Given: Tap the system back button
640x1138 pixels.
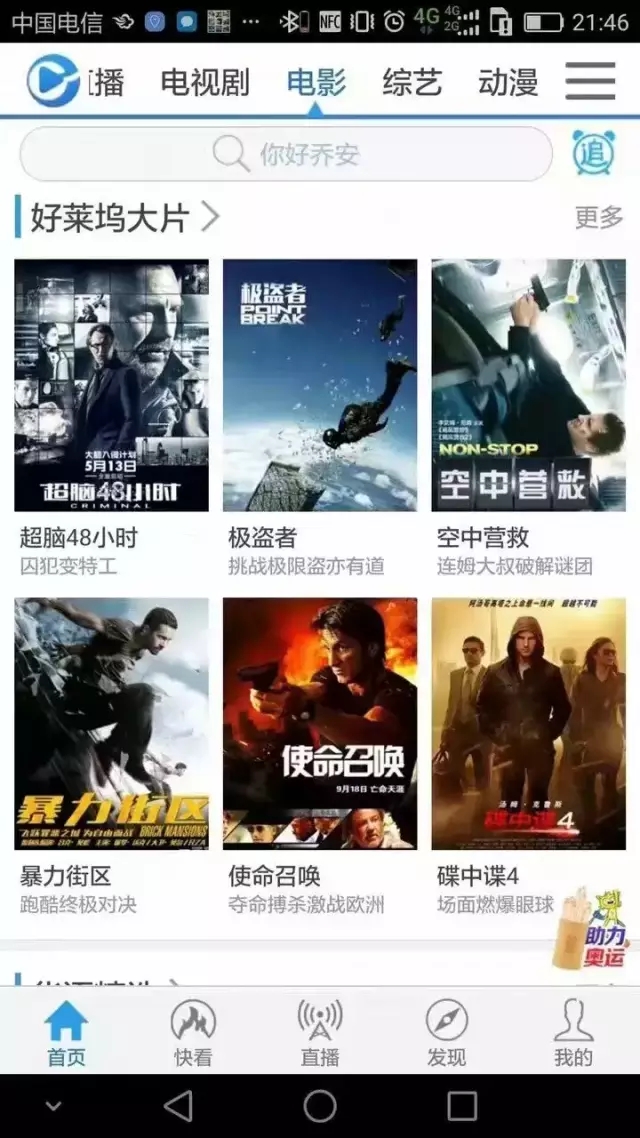Looking at the screenshot, I should coord(178,1106).
